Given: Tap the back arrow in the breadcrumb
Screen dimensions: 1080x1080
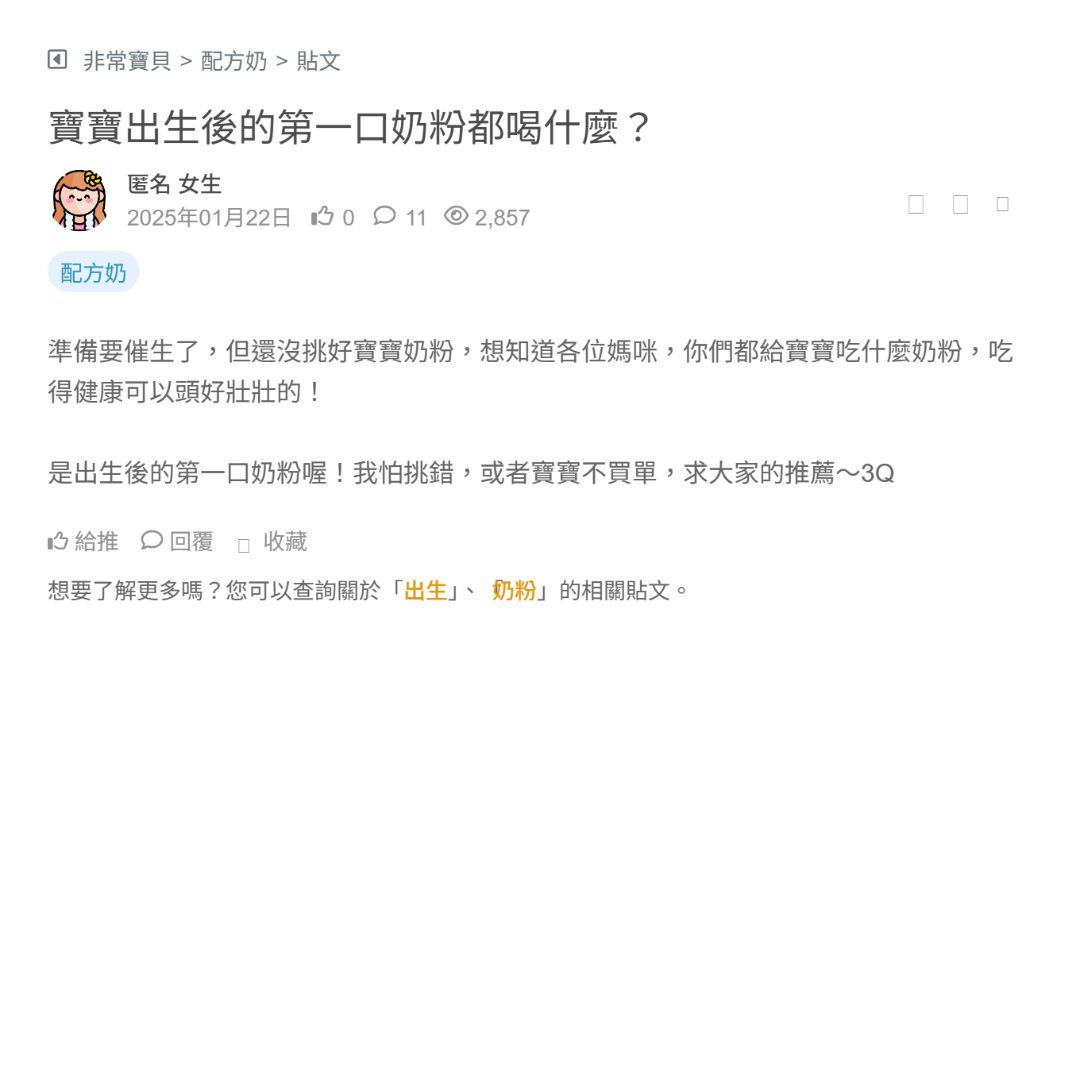Looking at the screenshot, I should pyautogui.click(x=57, y=60).
